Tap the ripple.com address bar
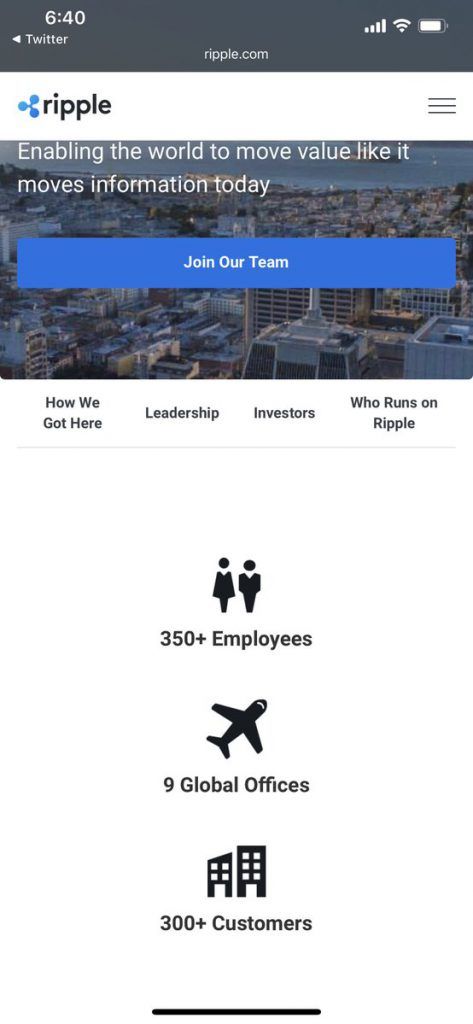The width and height of the screenshot is (473, 1024). click(x=236, y=54)
